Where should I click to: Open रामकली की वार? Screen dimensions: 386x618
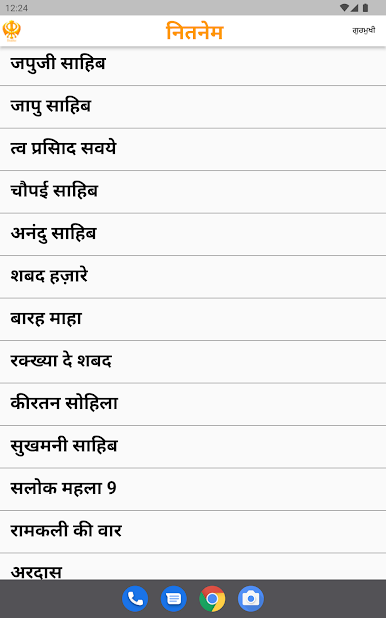point(193,532)
